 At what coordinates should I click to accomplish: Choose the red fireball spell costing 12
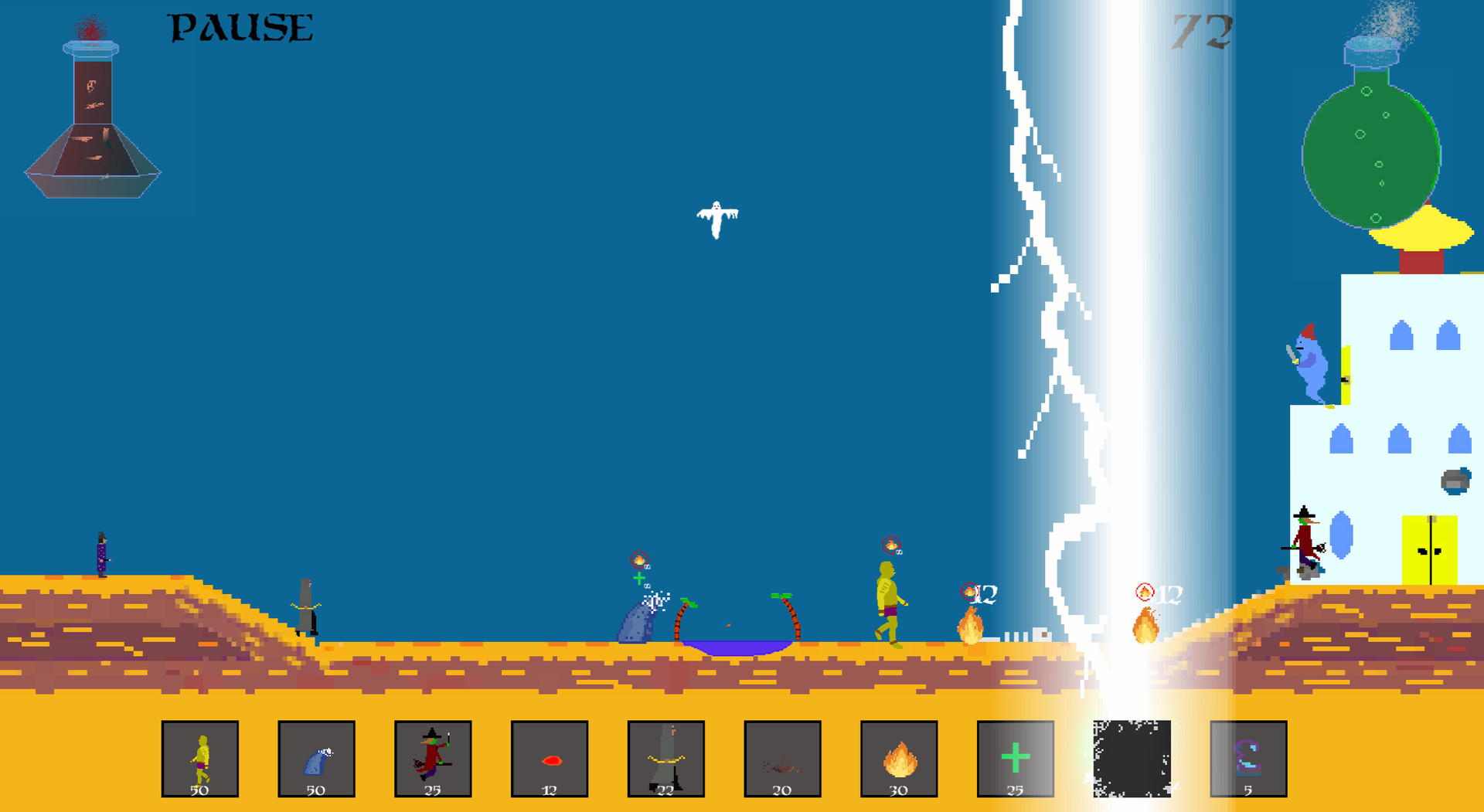550,759
